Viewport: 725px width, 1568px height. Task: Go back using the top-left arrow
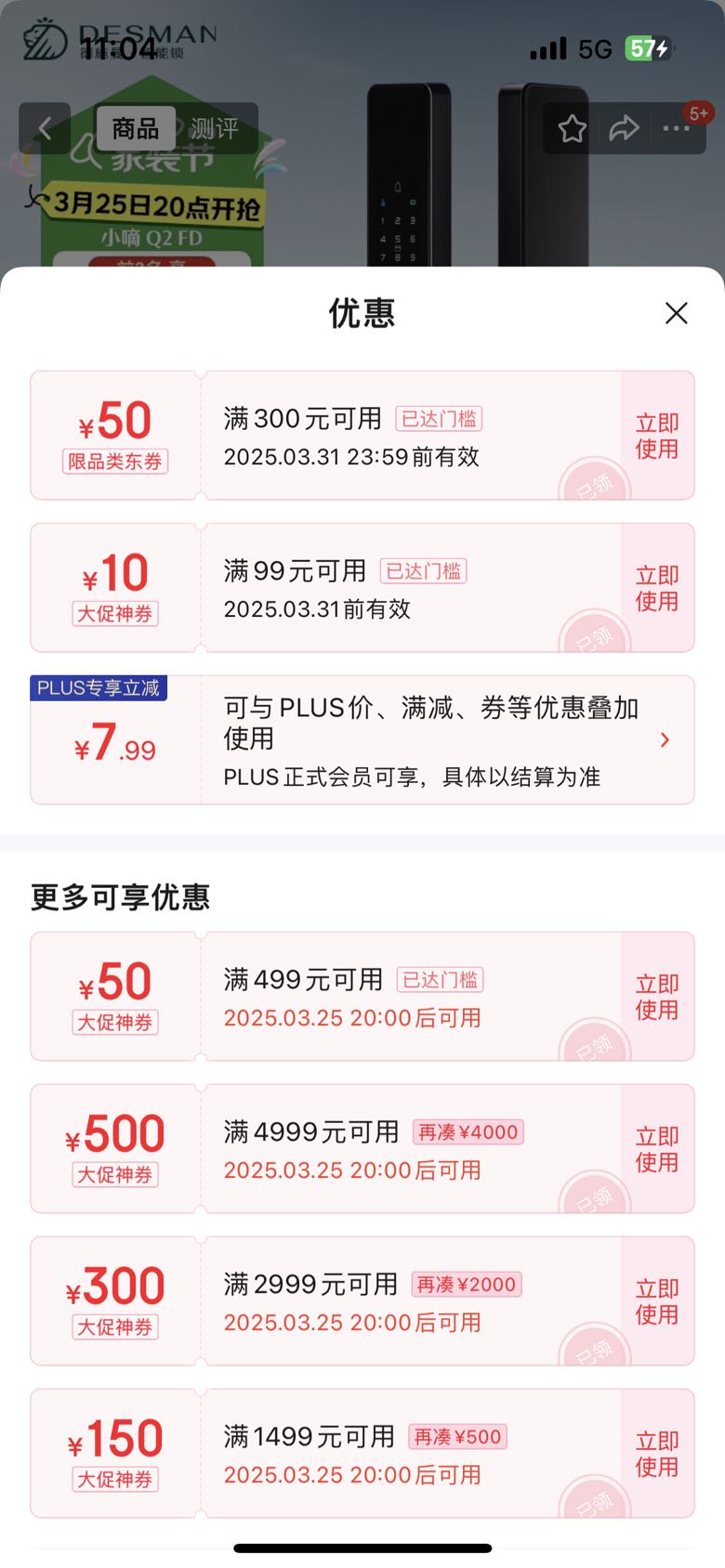pos(45,128)
